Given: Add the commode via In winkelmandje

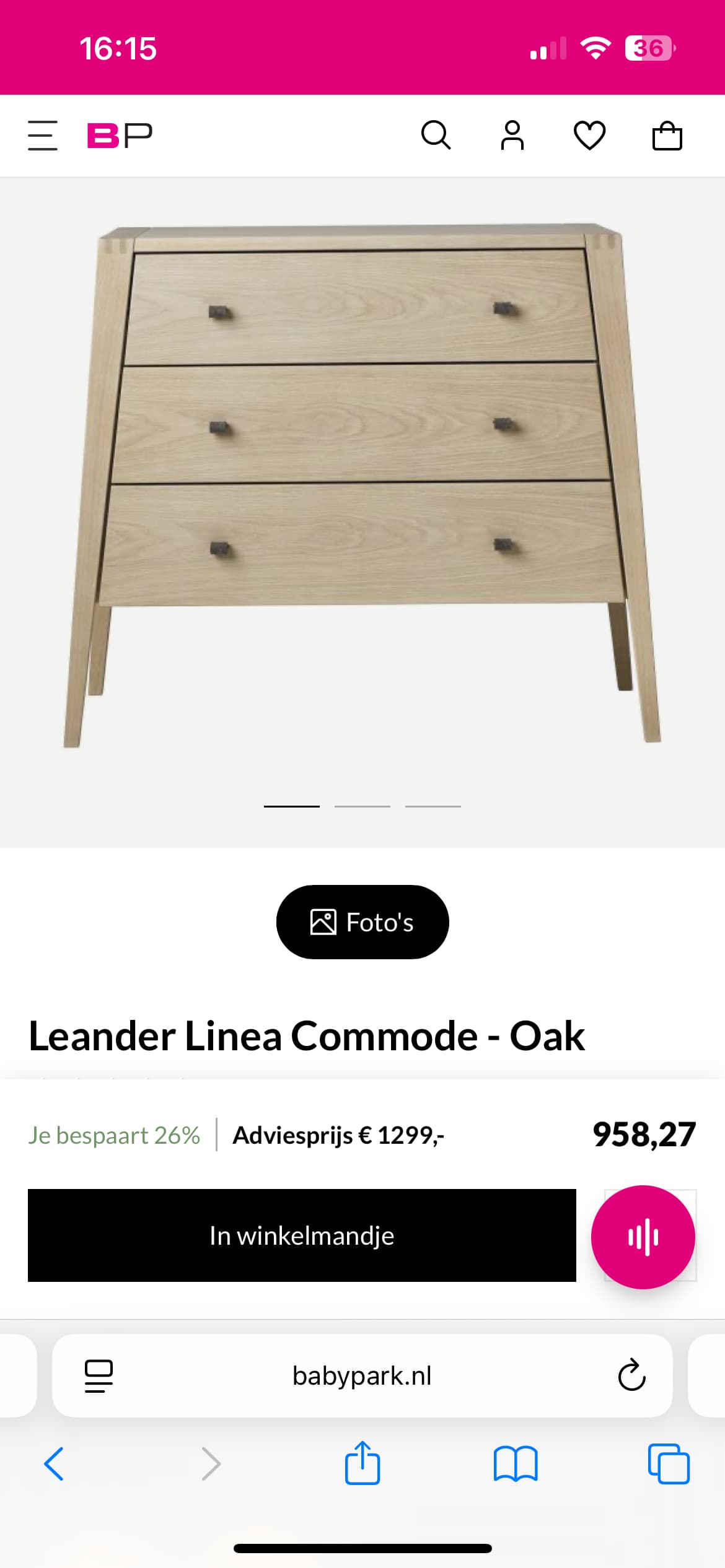Looking at the screenshot, I should (x=302, y=1235).
